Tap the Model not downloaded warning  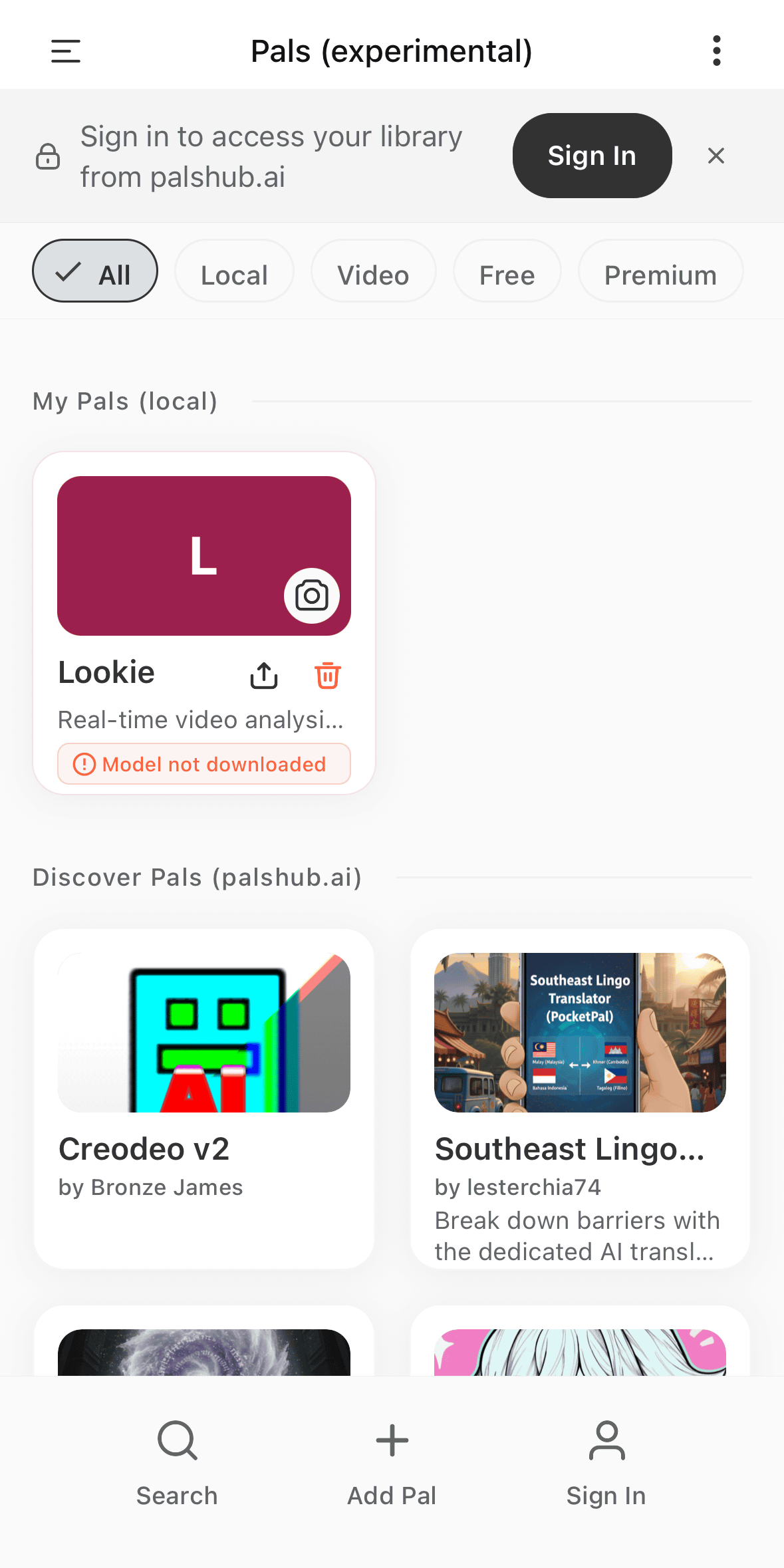[203, 764]
